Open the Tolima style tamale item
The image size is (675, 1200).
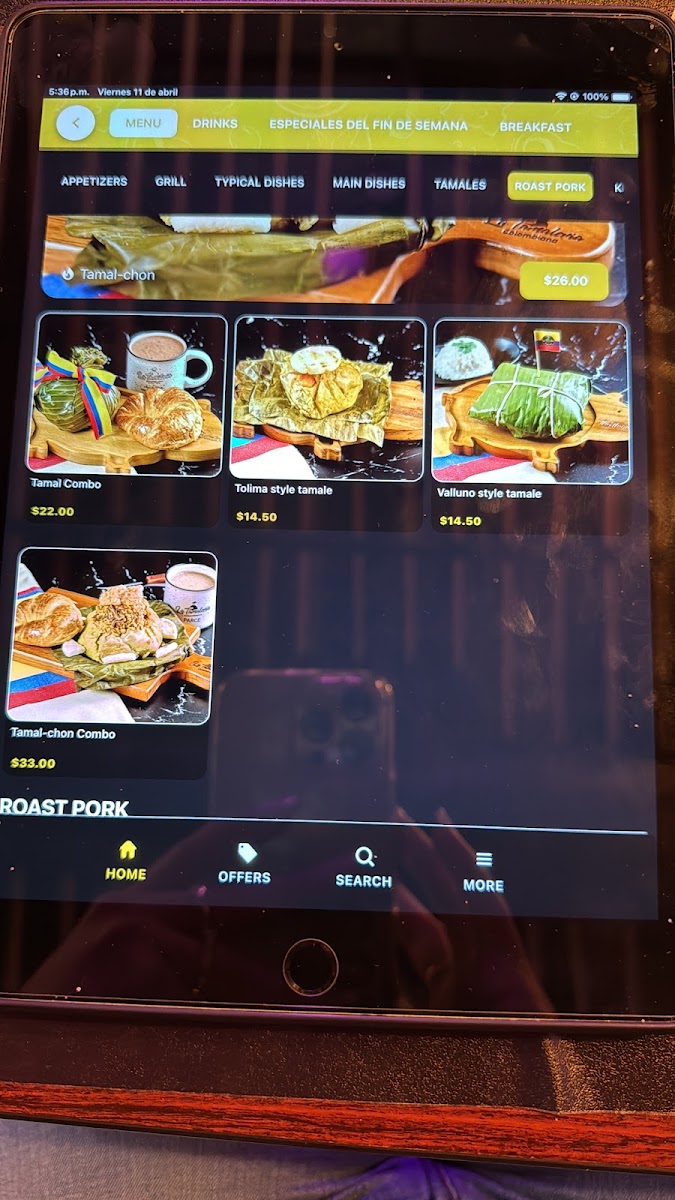328,423
